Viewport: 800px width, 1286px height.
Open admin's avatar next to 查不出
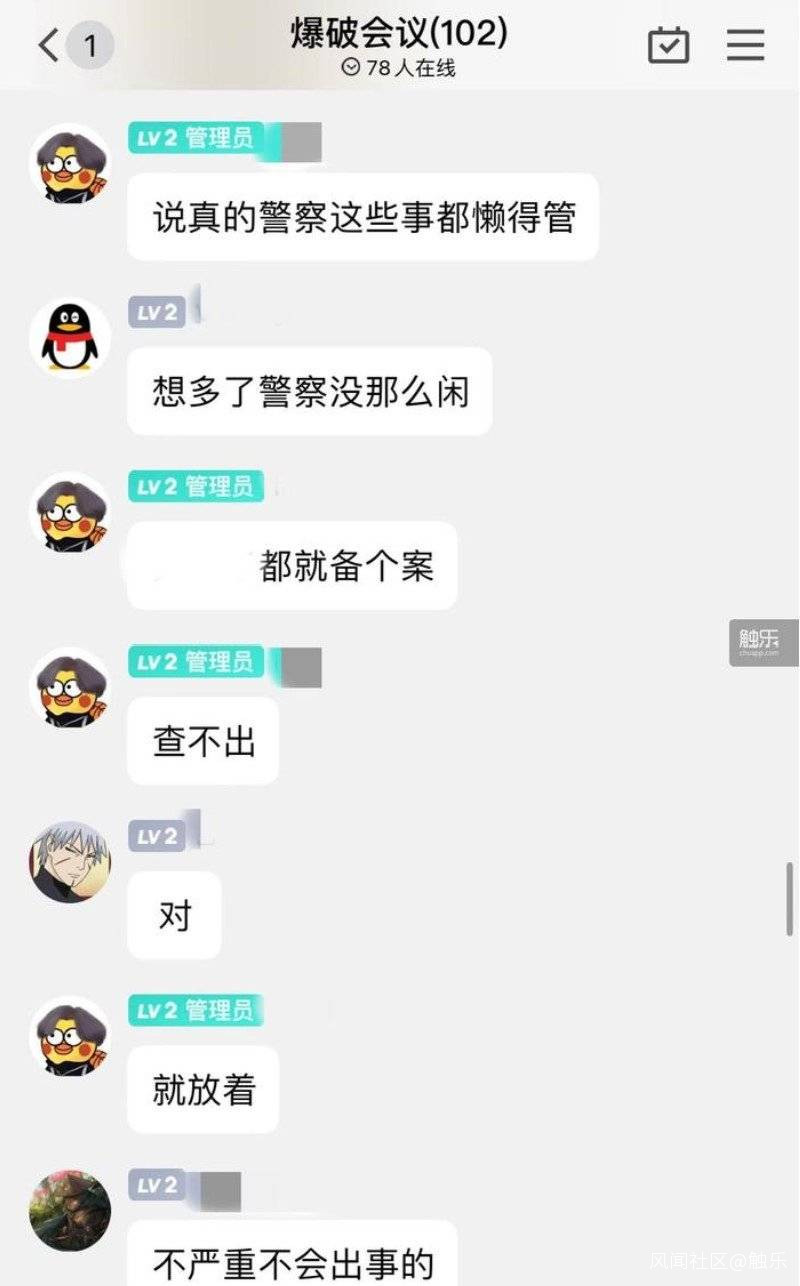(x=69, y=688)
